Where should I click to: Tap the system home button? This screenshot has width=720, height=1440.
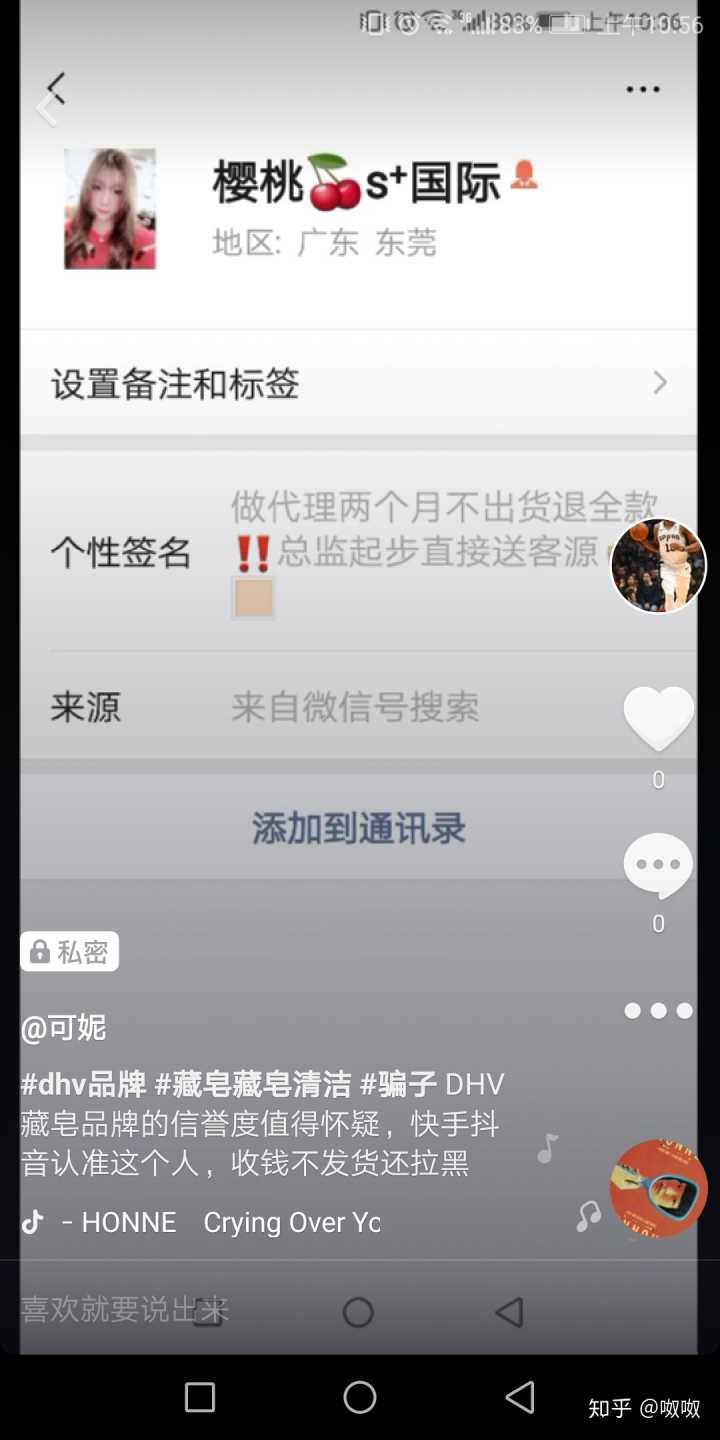[360, 1397]
